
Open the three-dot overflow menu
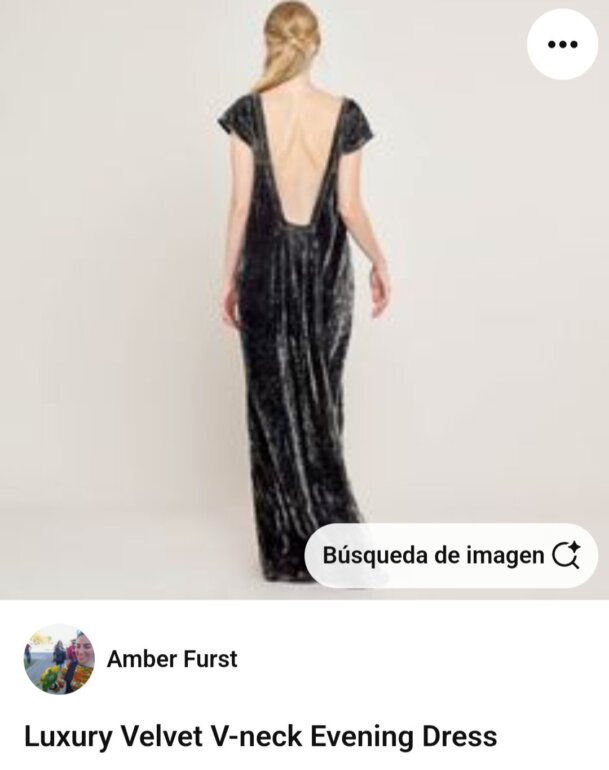pos(562,44)
